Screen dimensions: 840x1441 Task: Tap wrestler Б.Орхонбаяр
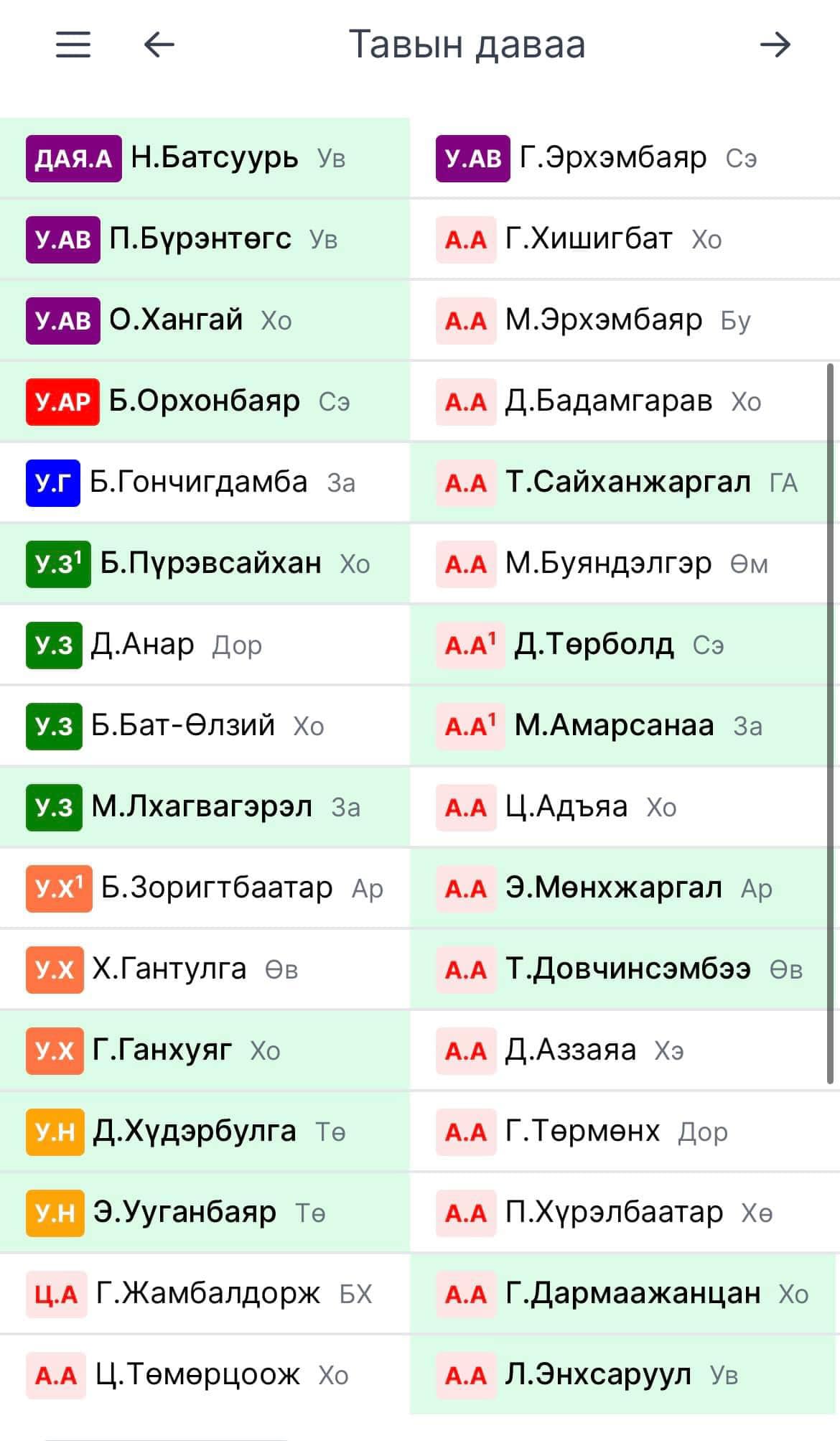204,401
